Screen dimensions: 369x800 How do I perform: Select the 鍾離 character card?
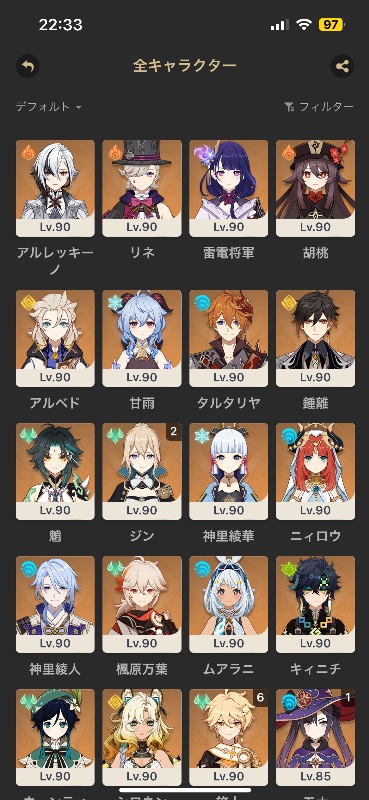pyautogui.click(x=315, y=338)
